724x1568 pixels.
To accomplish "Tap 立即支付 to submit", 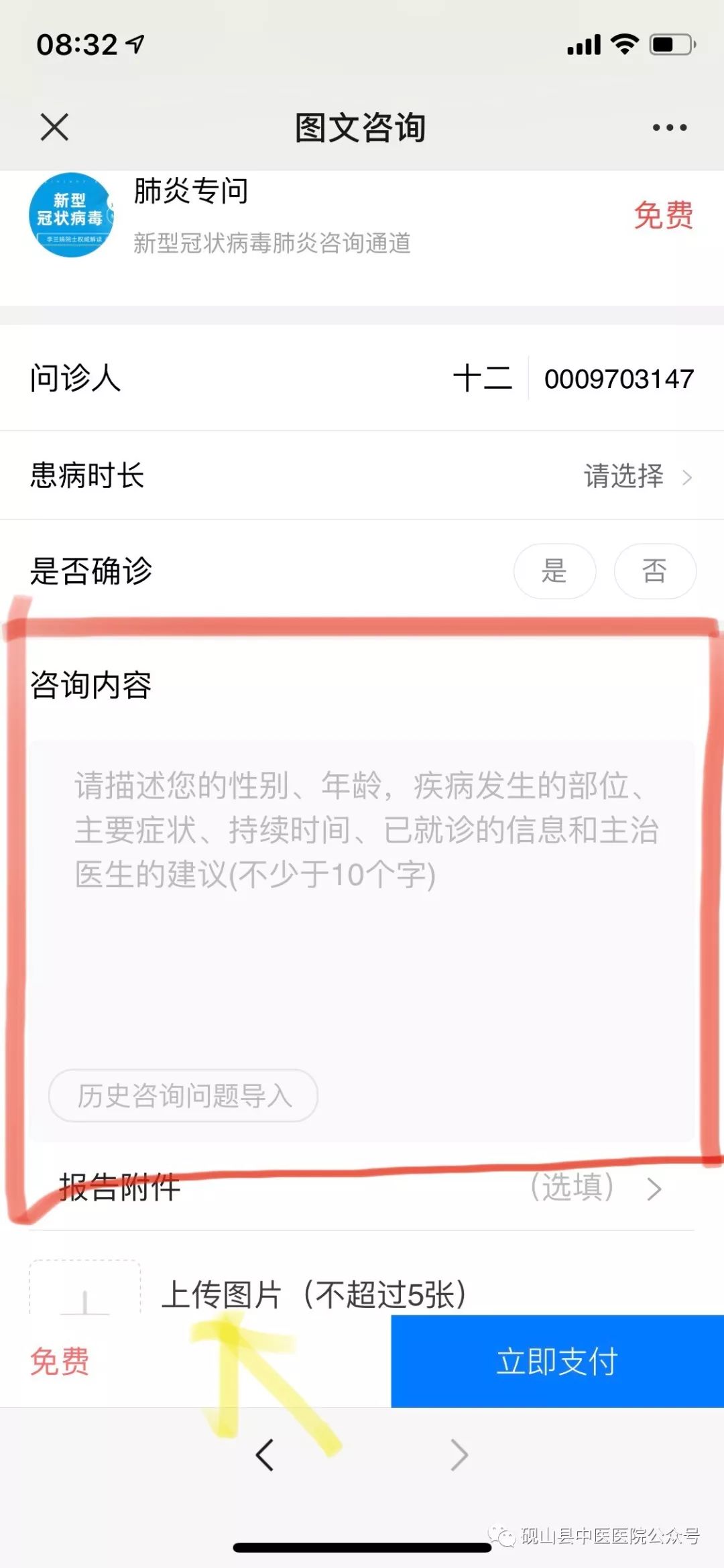I will point(557,1361).
